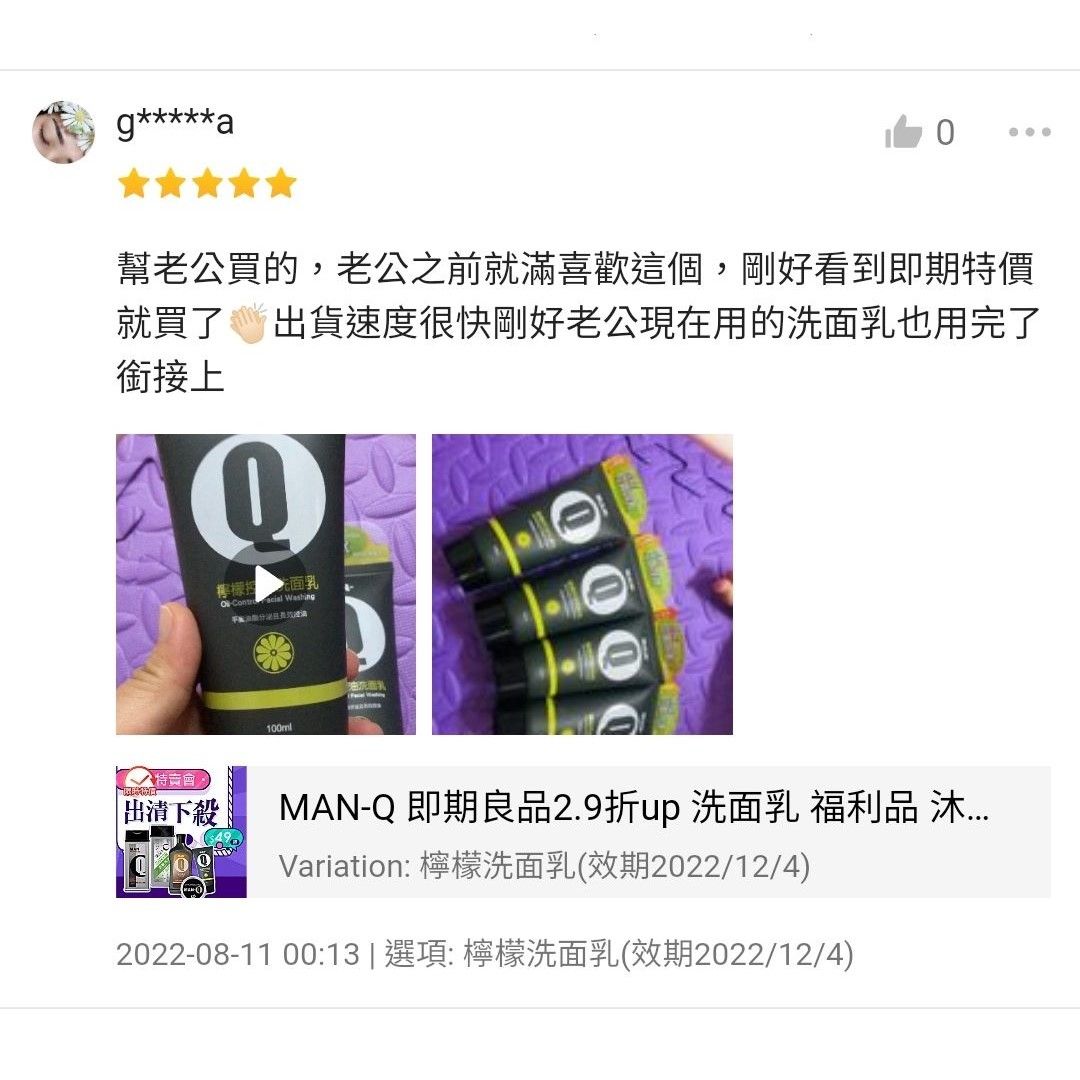Like the review by g*****a

pos(904,132)
